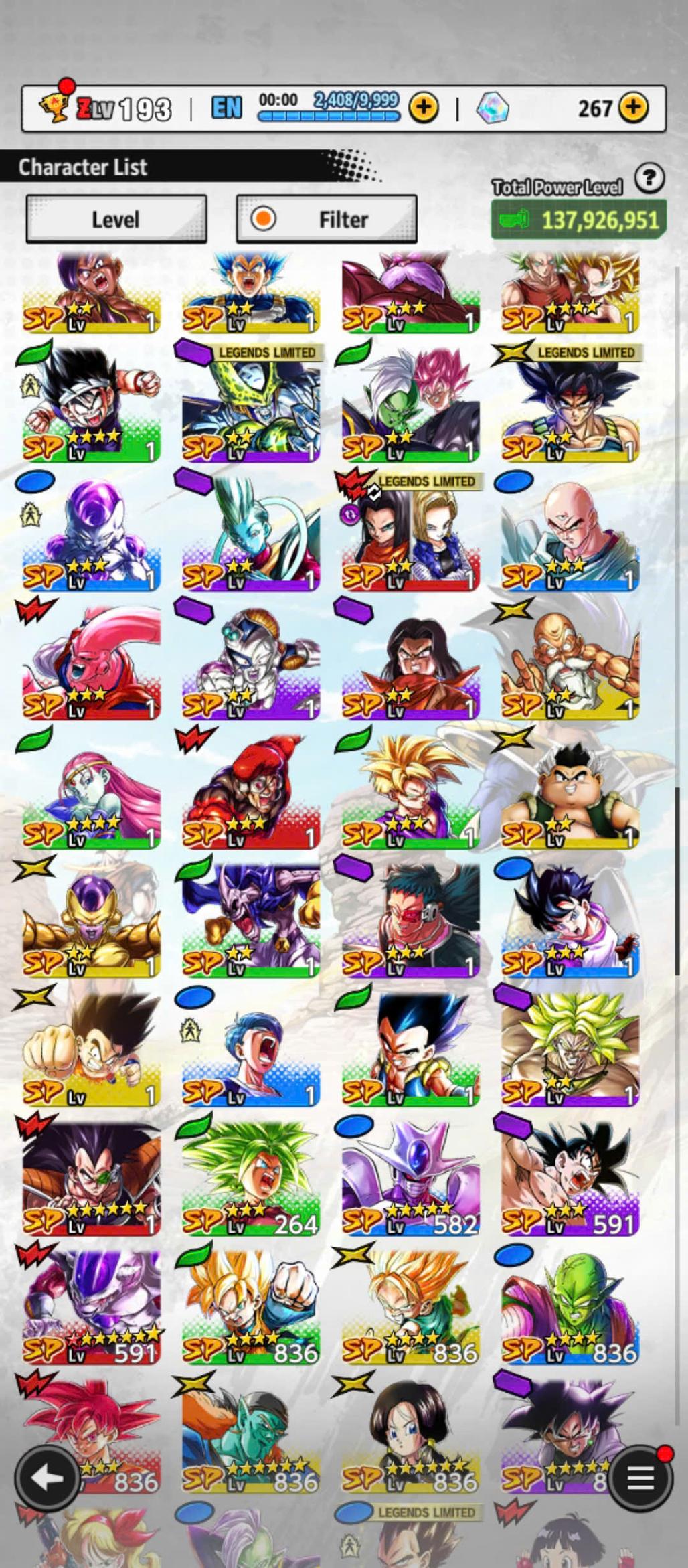
Task: Open the Filter options
Action: point(327,220)
